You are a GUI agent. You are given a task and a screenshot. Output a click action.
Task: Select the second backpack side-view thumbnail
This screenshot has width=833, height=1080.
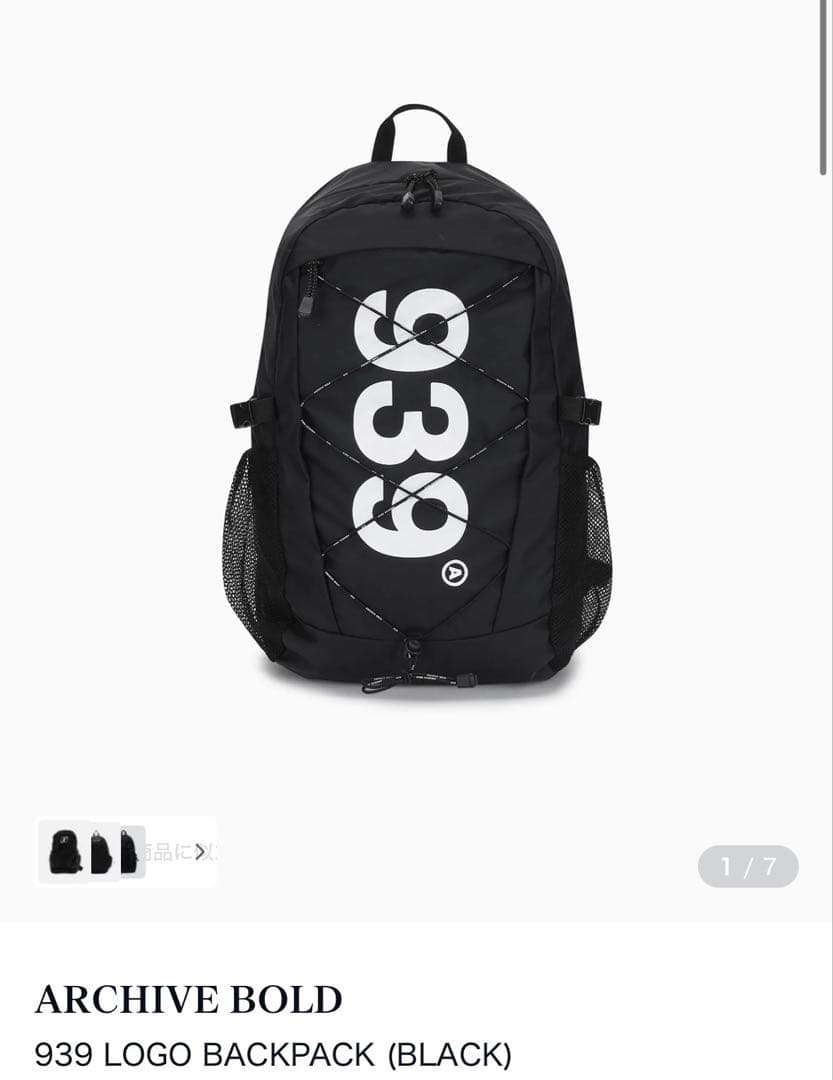click(x=102, y=852)
